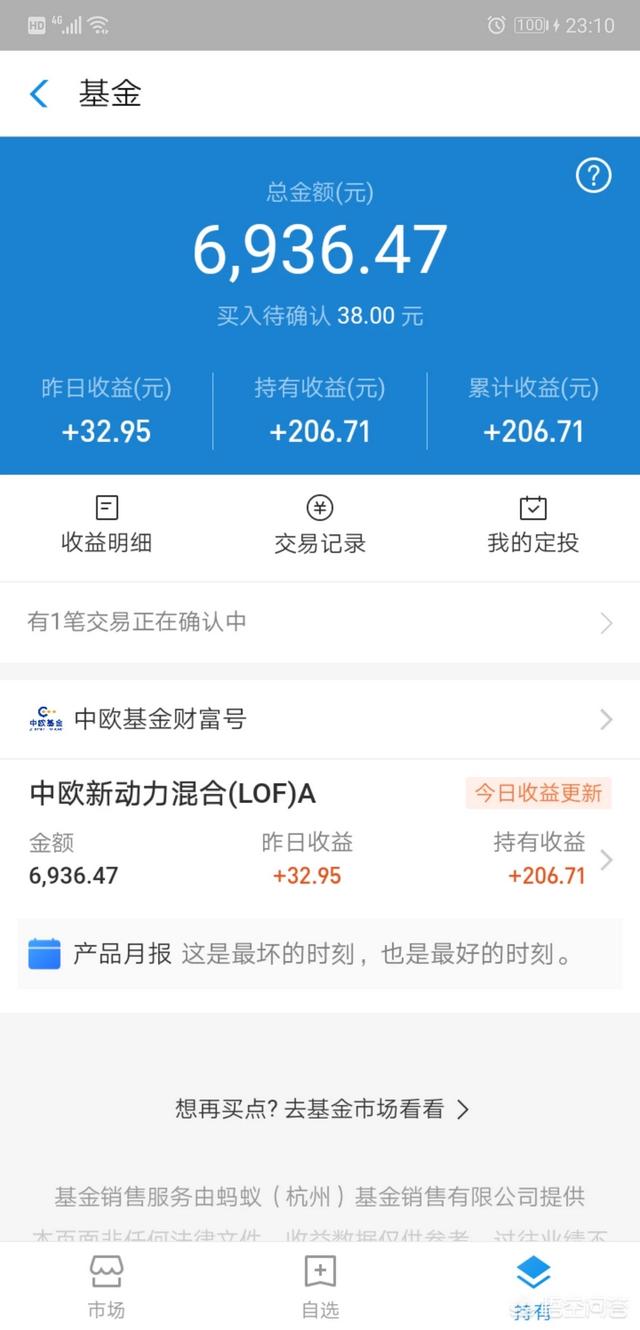This screenshot has height=1330, width=640.
Task: Tap 想再买点? 去基金市场看看 link
Action: coord(321,1109)
